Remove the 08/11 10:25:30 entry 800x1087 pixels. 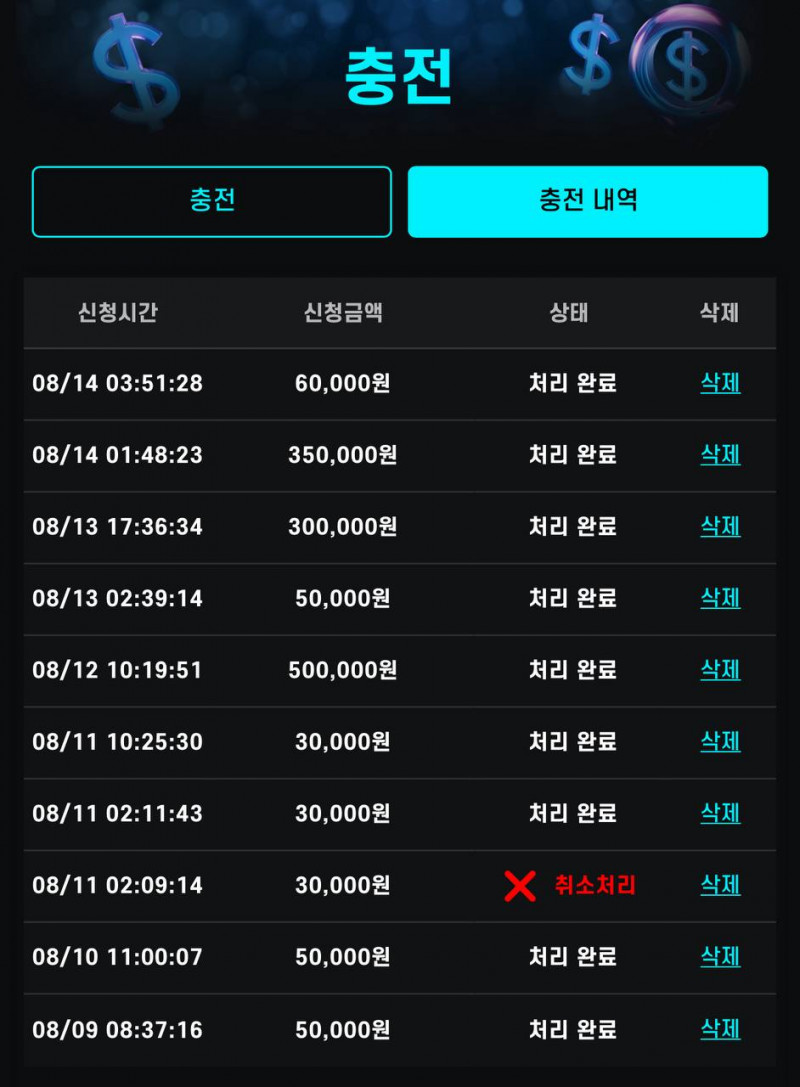click(x=720, y=741)
